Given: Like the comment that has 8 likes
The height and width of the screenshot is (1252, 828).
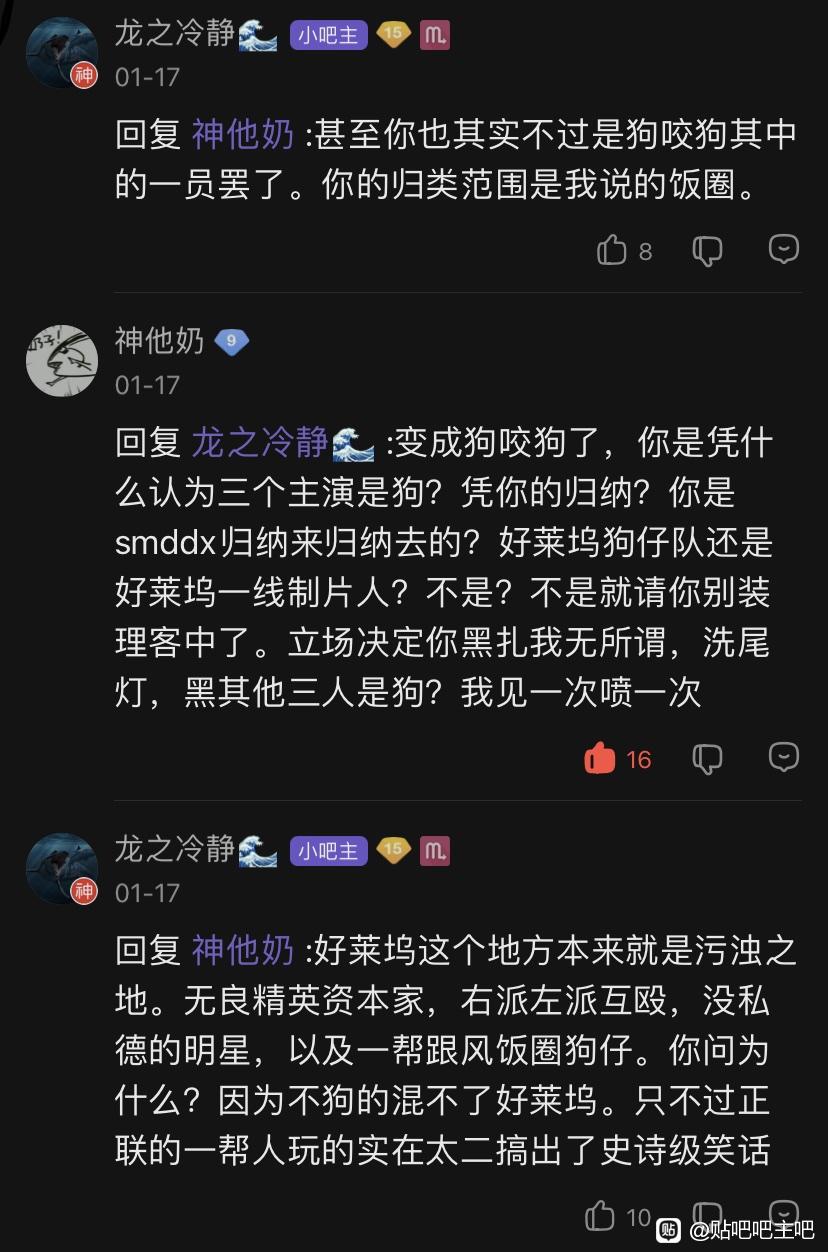Looking at the screenshot, I should point(612,249).
